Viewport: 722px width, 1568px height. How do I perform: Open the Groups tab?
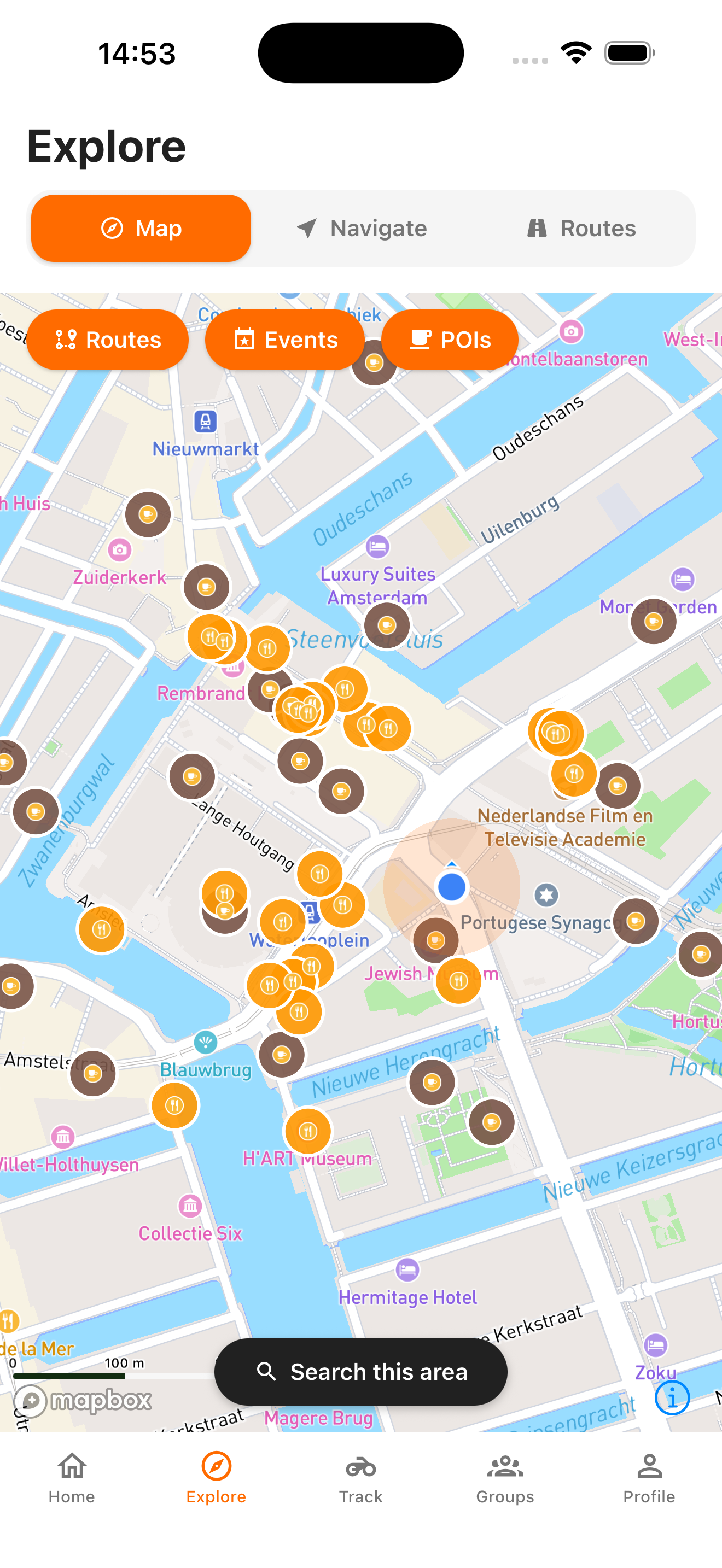click(505, 1477)
